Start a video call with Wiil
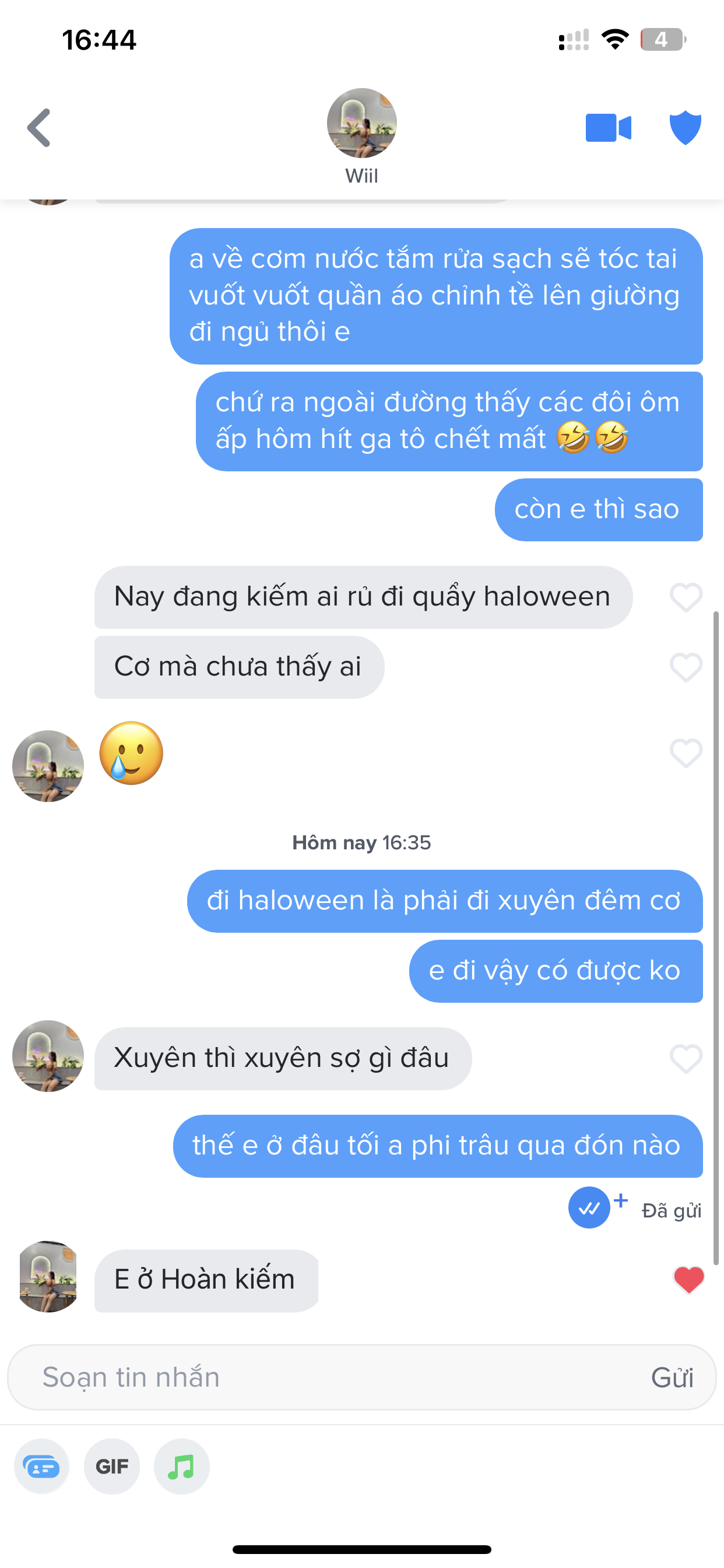 point(608,128)
